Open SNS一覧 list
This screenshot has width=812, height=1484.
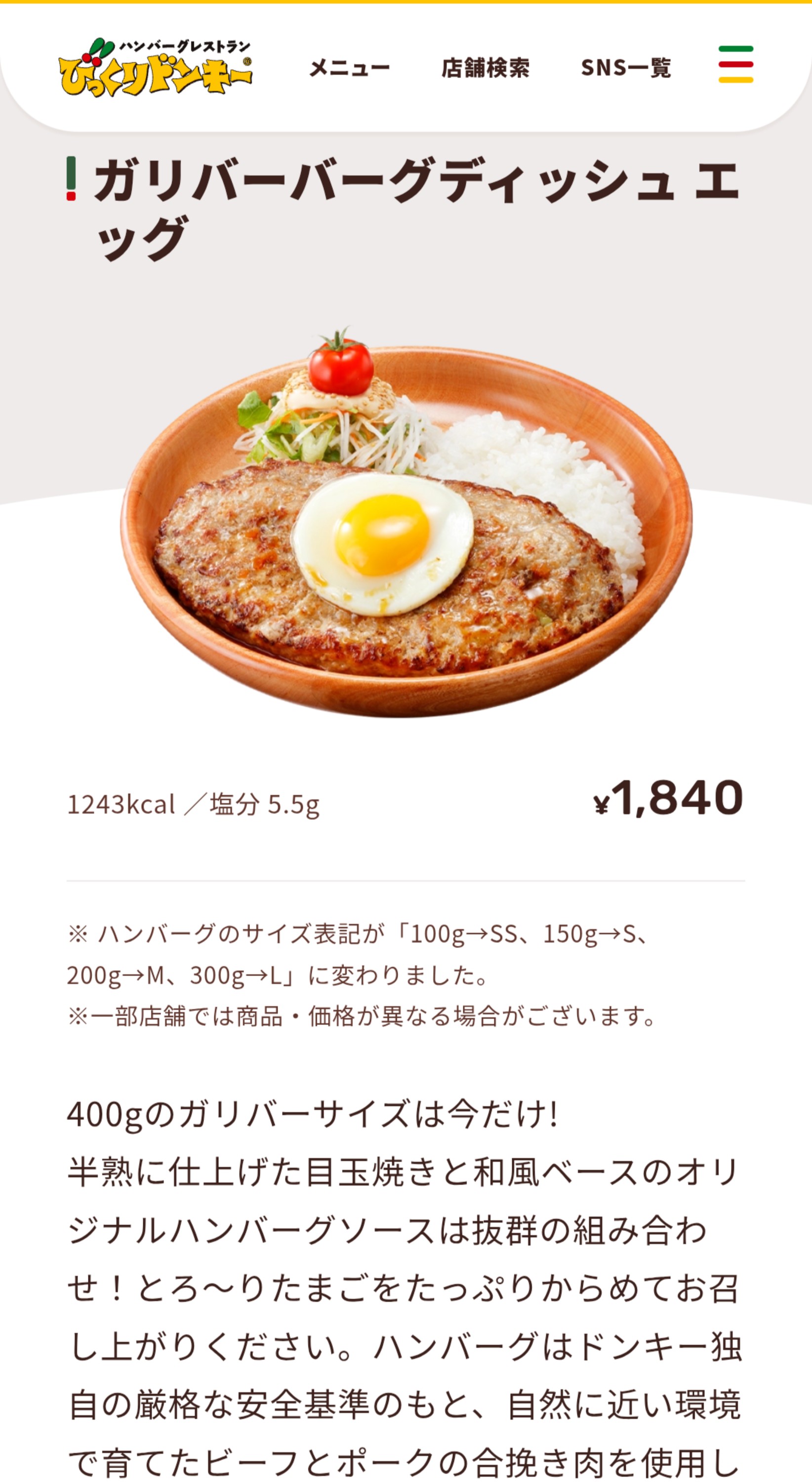coord(625,68)
